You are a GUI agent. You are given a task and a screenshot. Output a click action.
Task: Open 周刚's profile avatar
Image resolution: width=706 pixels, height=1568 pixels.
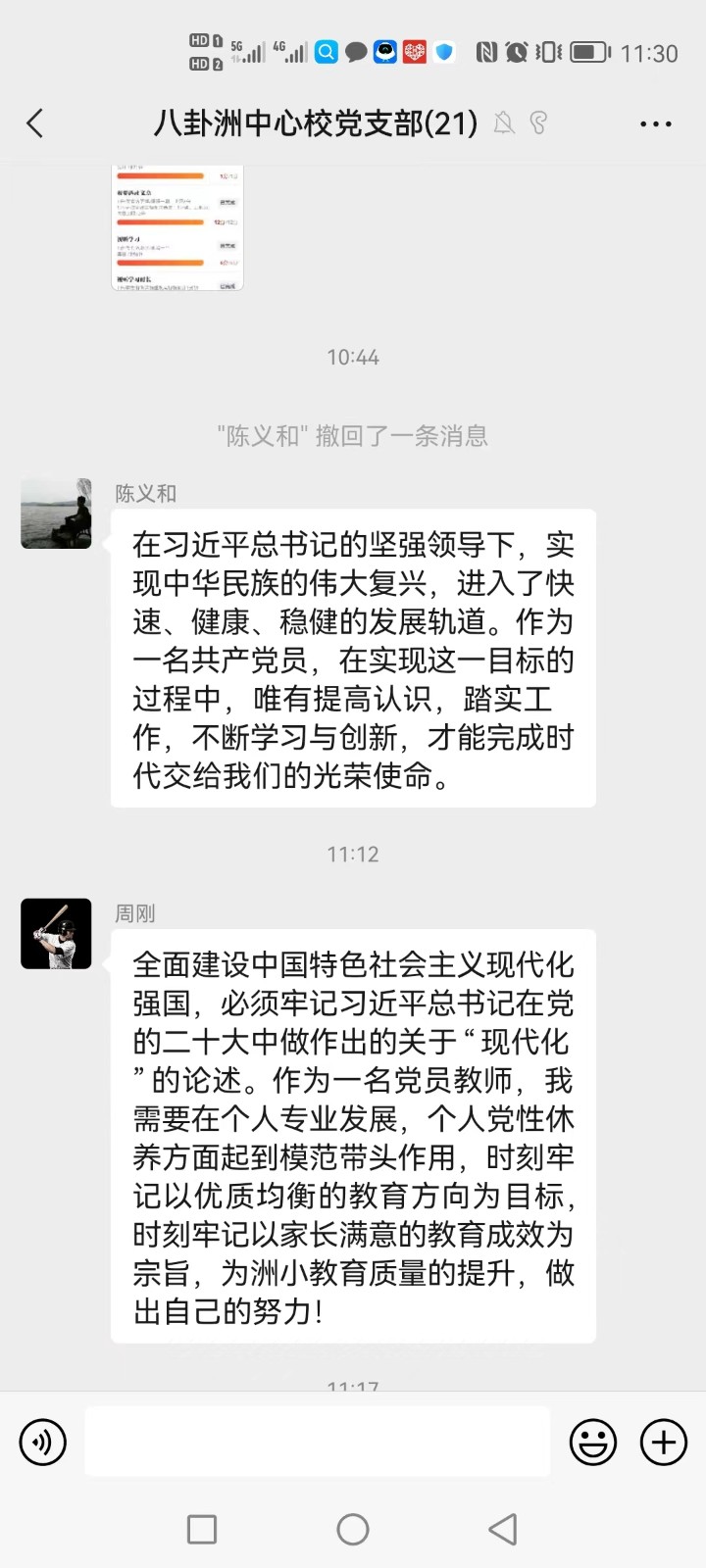click(x=56, y=934)
